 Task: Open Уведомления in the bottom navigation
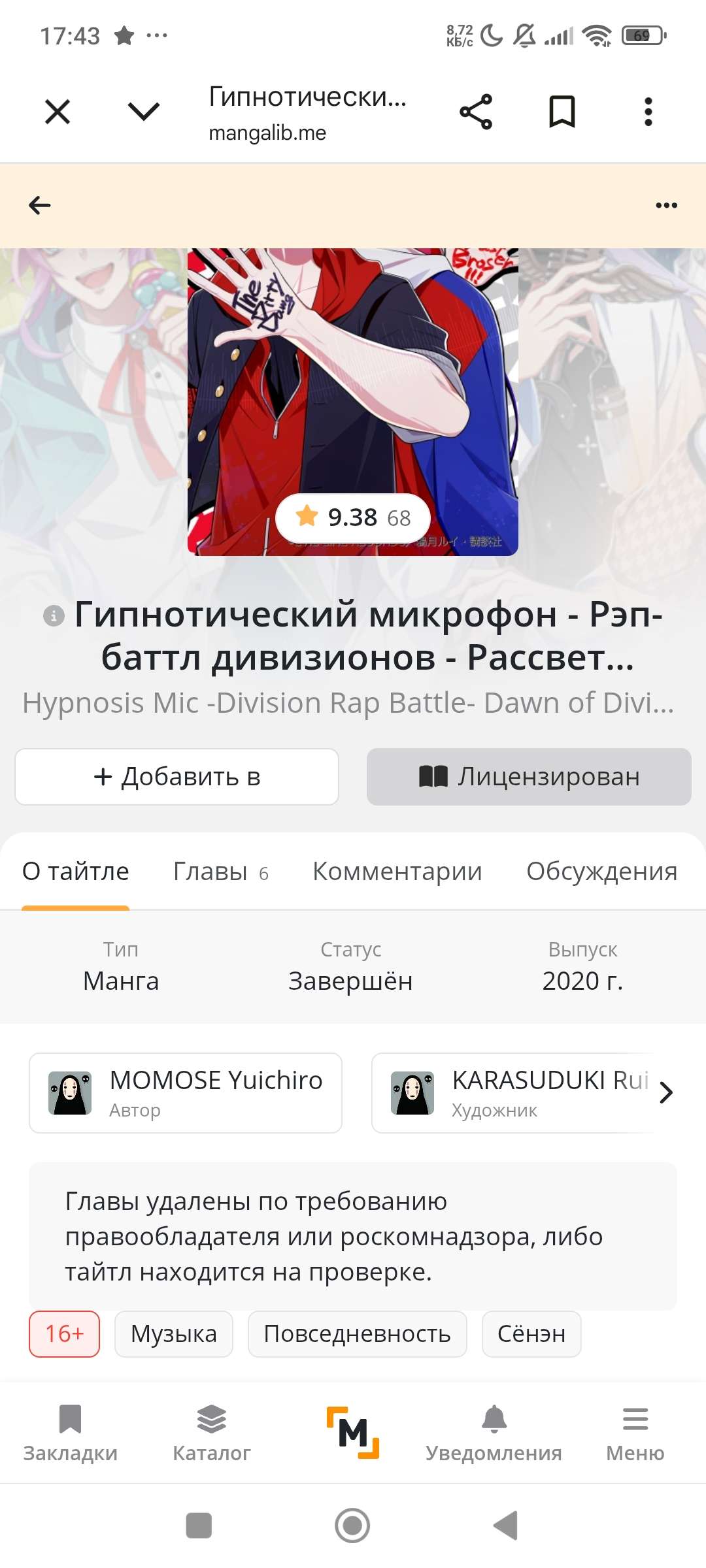tap(494, 1433)
